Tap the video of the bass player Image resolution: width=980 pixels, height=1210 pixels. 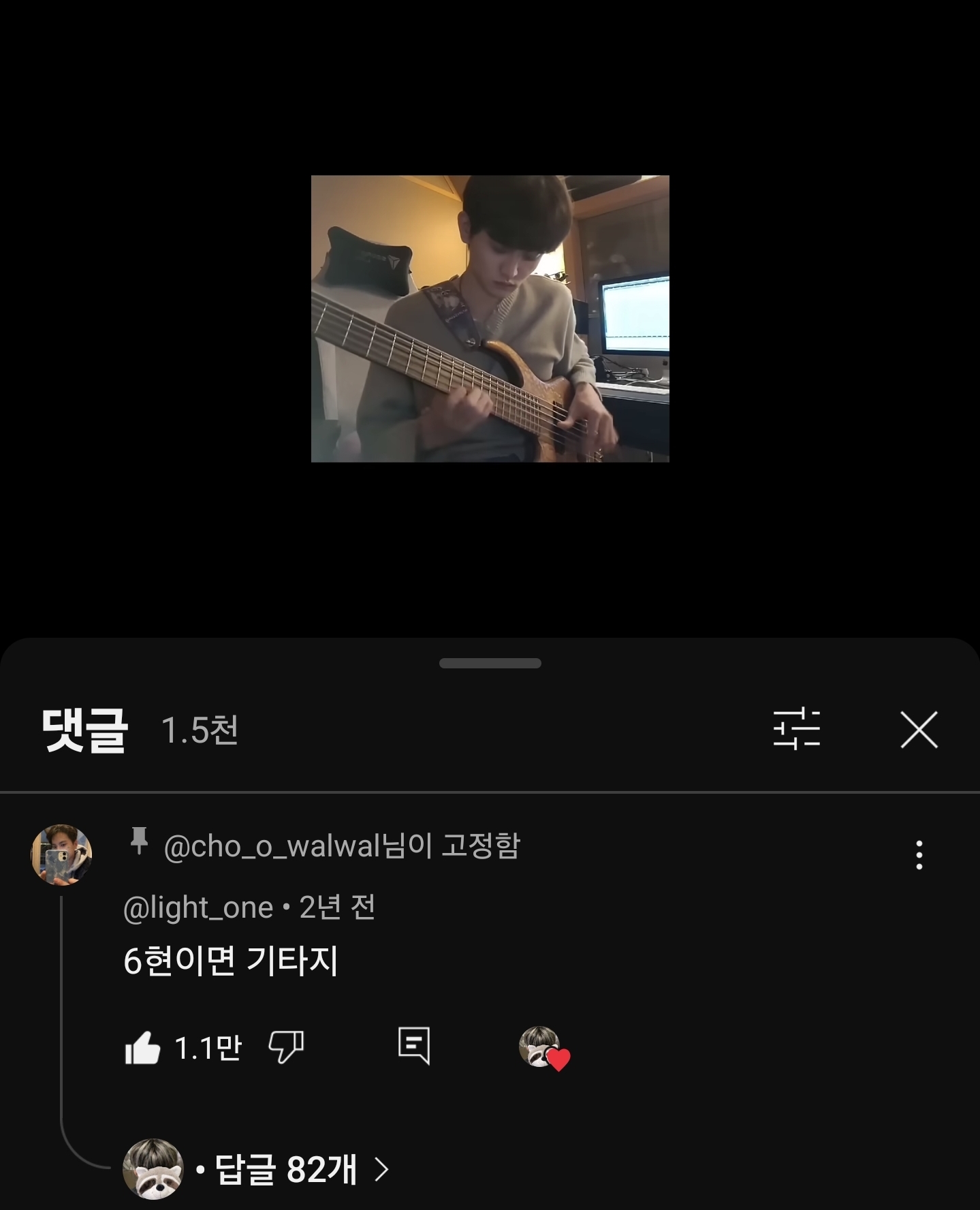[x=490, y=319]
